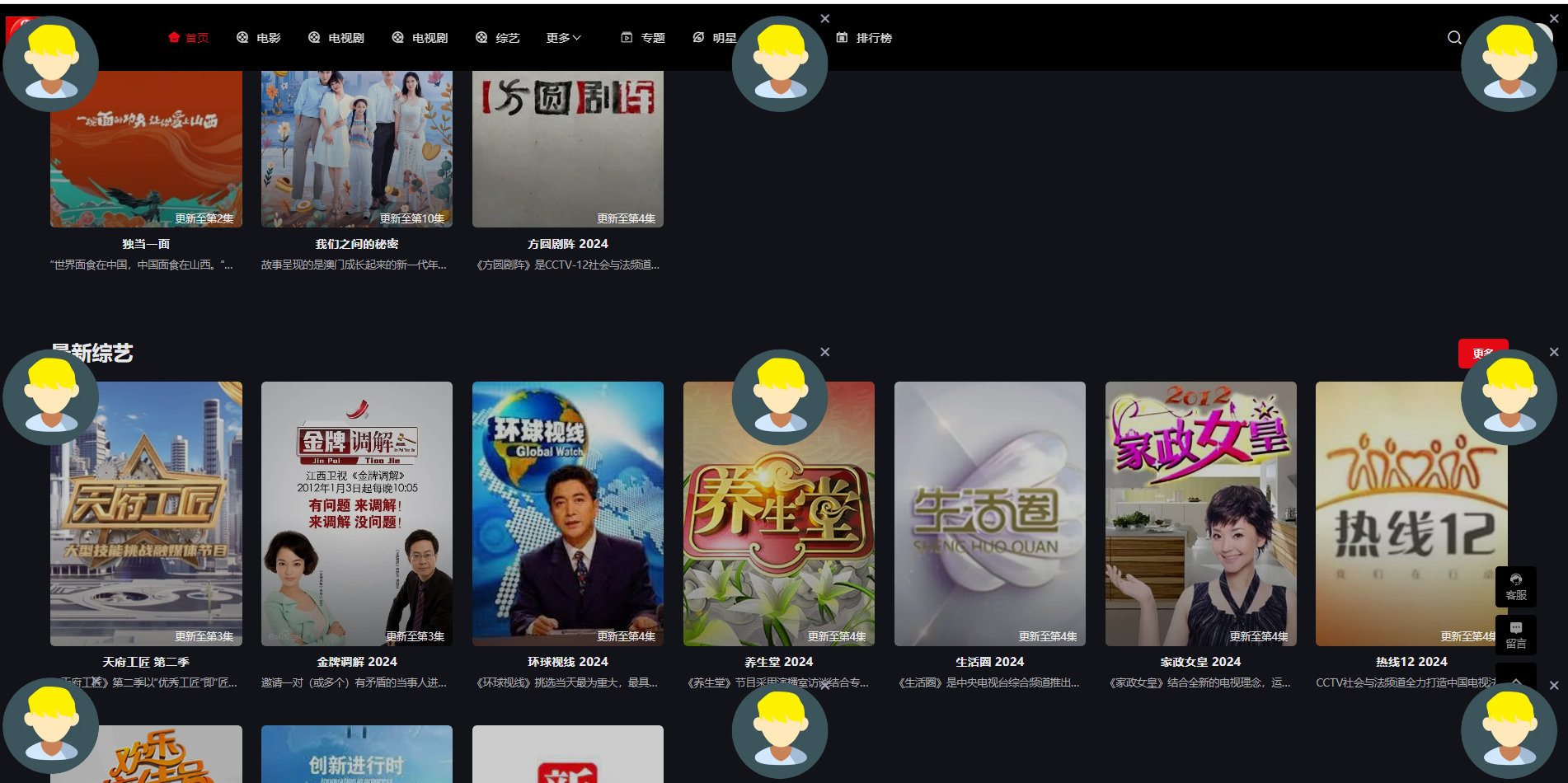1568x783 pixels.
Task: Close the avatar popup beside 排行榜
Action: click(824, 18)
